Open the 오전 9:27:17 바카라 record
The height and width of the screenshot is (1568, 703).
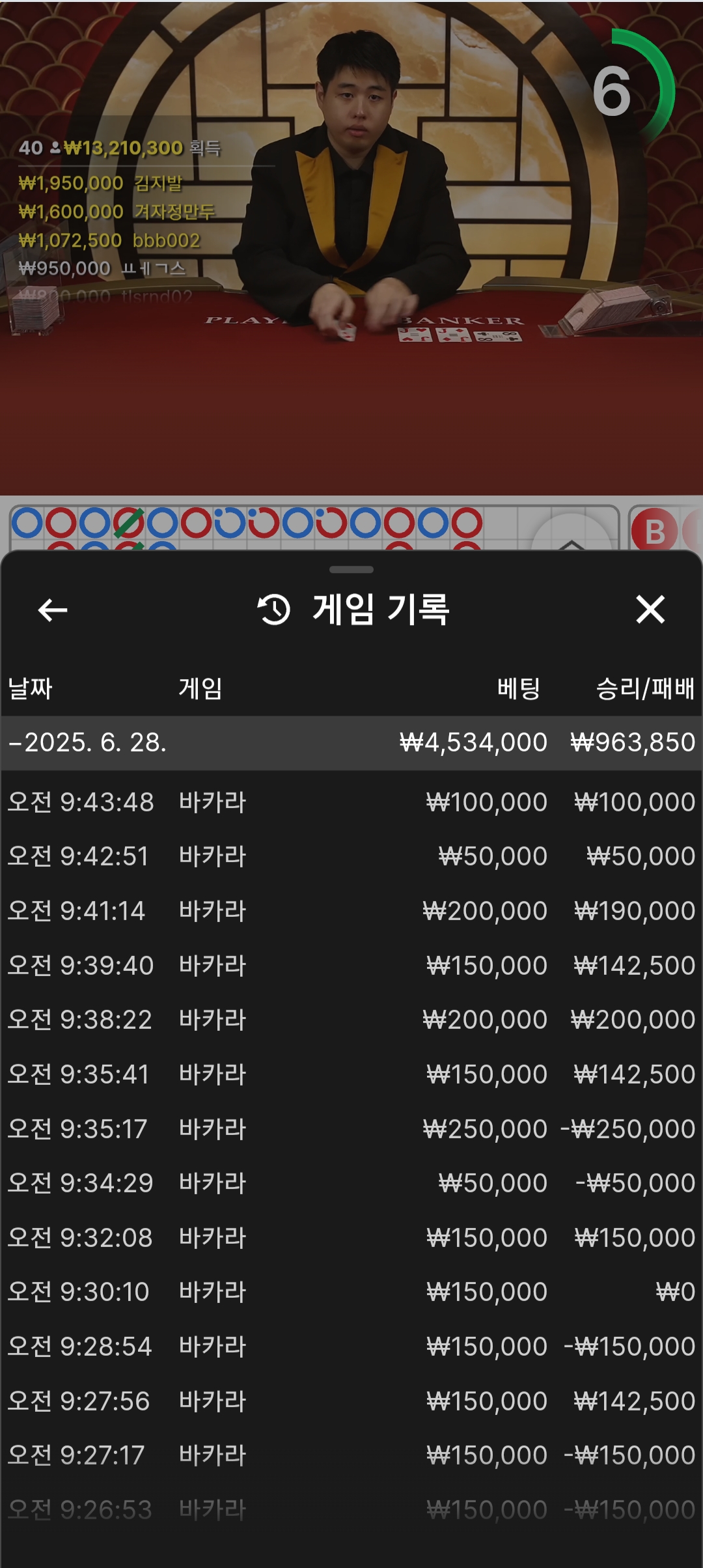(351, 1455)
